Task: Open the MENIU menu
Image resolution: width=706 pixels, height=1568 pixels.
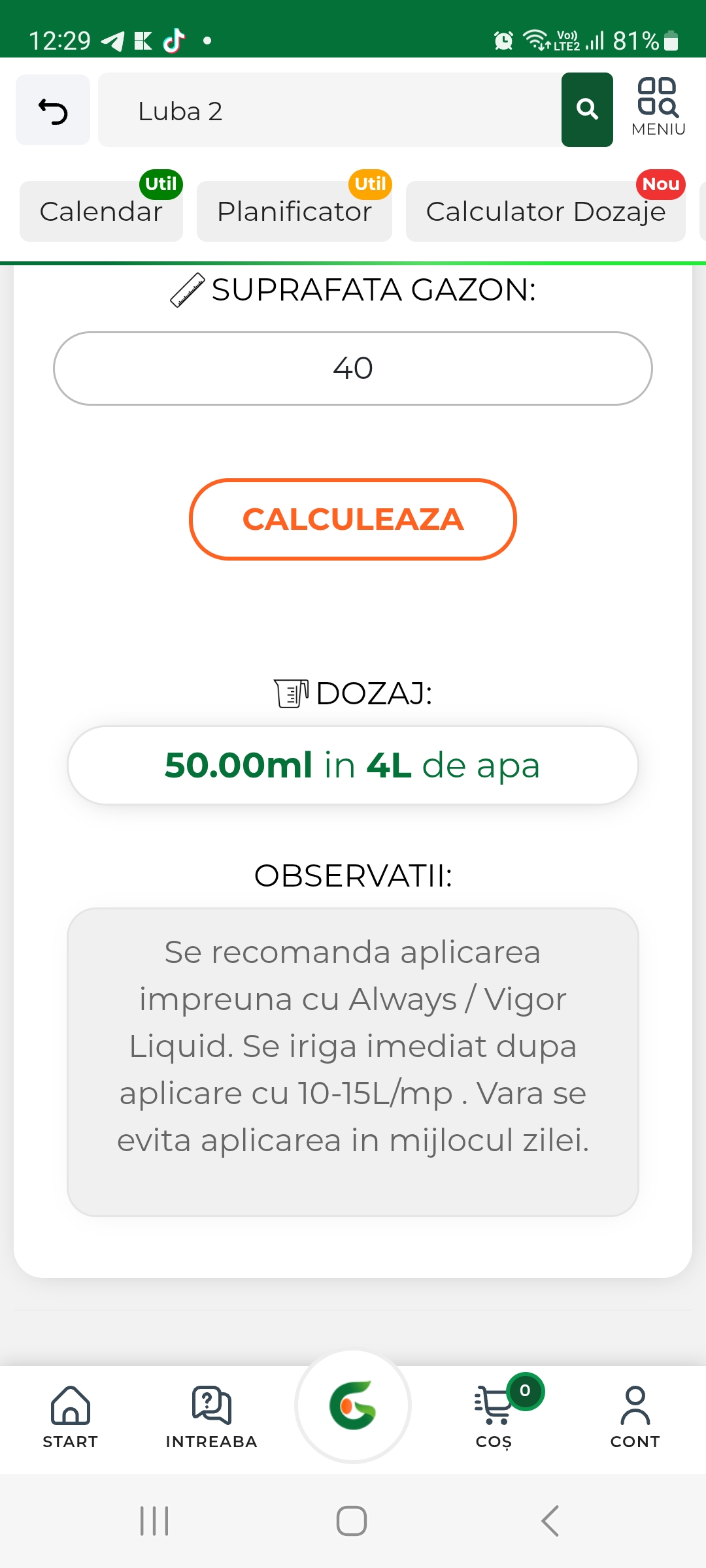Action: 658,107
